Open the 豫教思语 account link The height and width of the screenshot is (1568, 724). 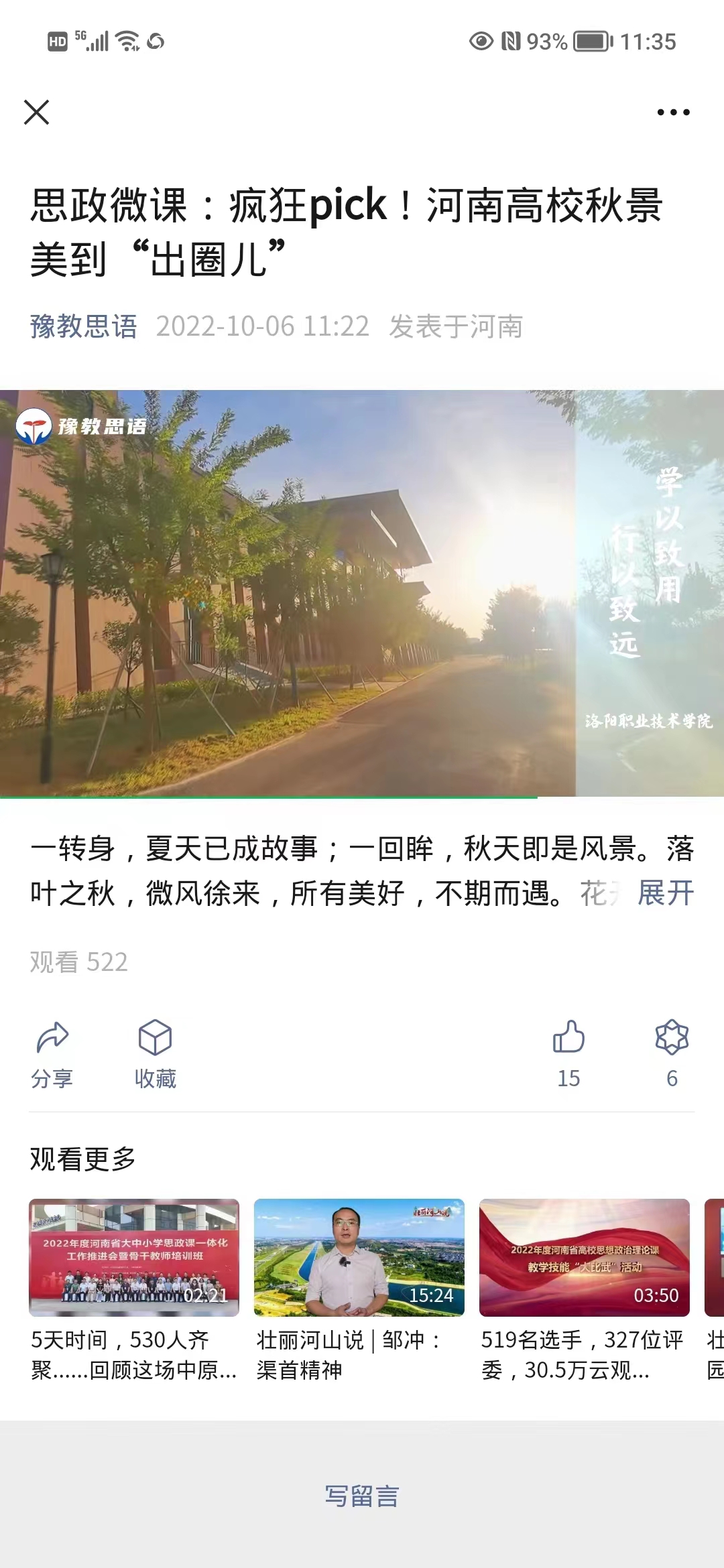(84, 326)
